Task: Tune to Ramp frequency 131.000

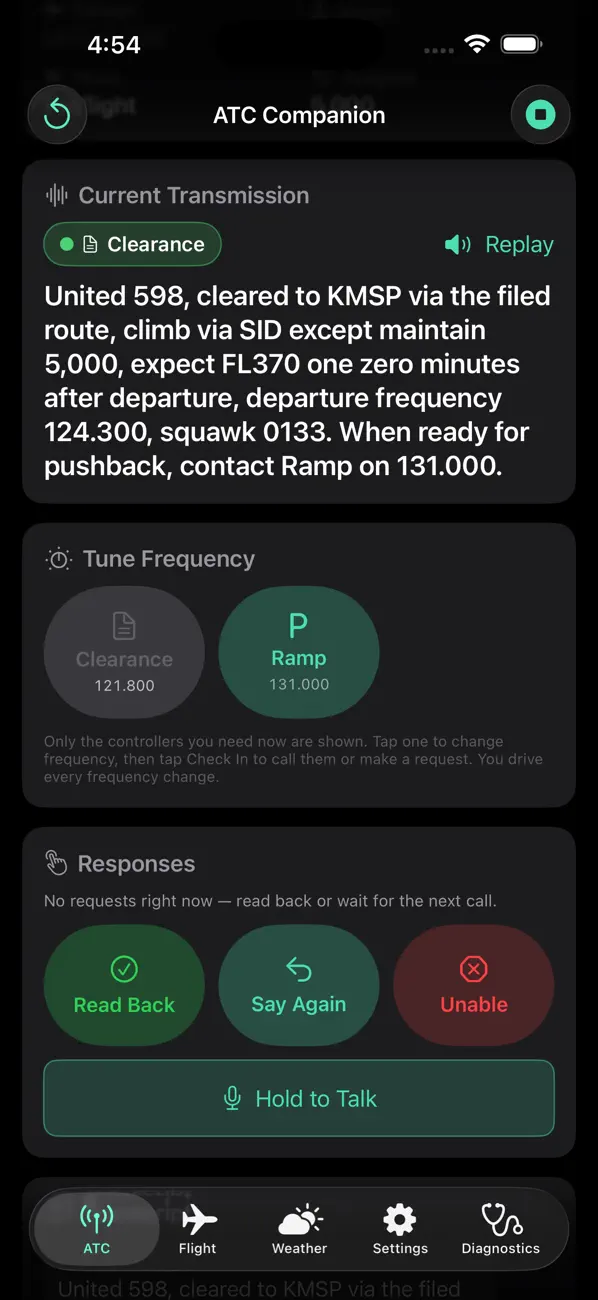Action: click(299, 654)
